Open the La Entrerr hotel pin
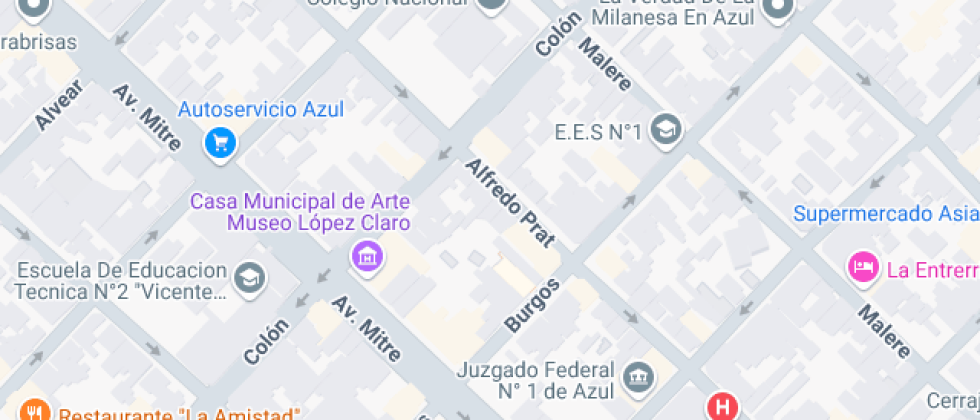The height and width of the screenshot is (420, 980). pos(862,267)
